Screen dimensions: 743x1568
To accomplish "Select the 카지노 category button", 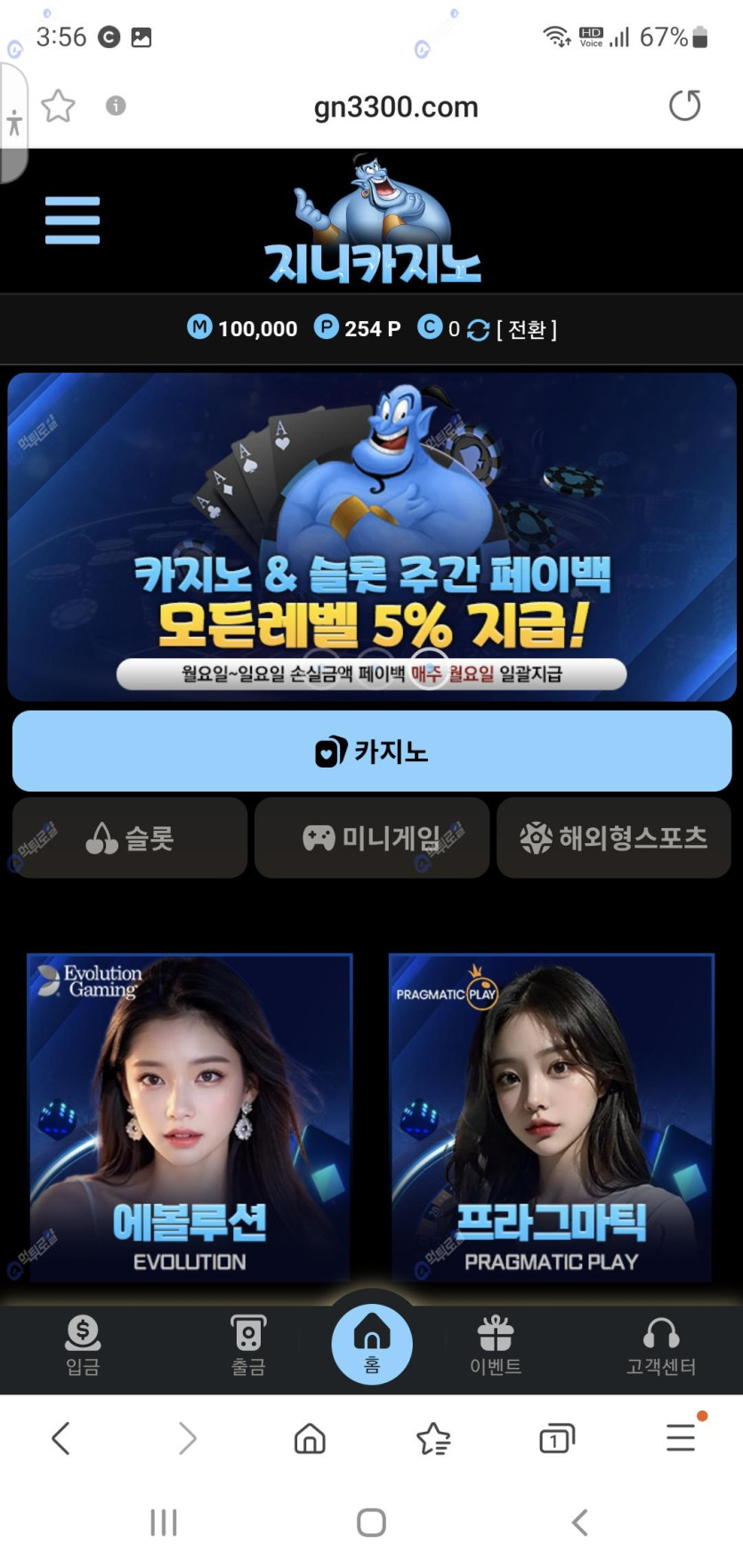I will click(x=371, y=752).
